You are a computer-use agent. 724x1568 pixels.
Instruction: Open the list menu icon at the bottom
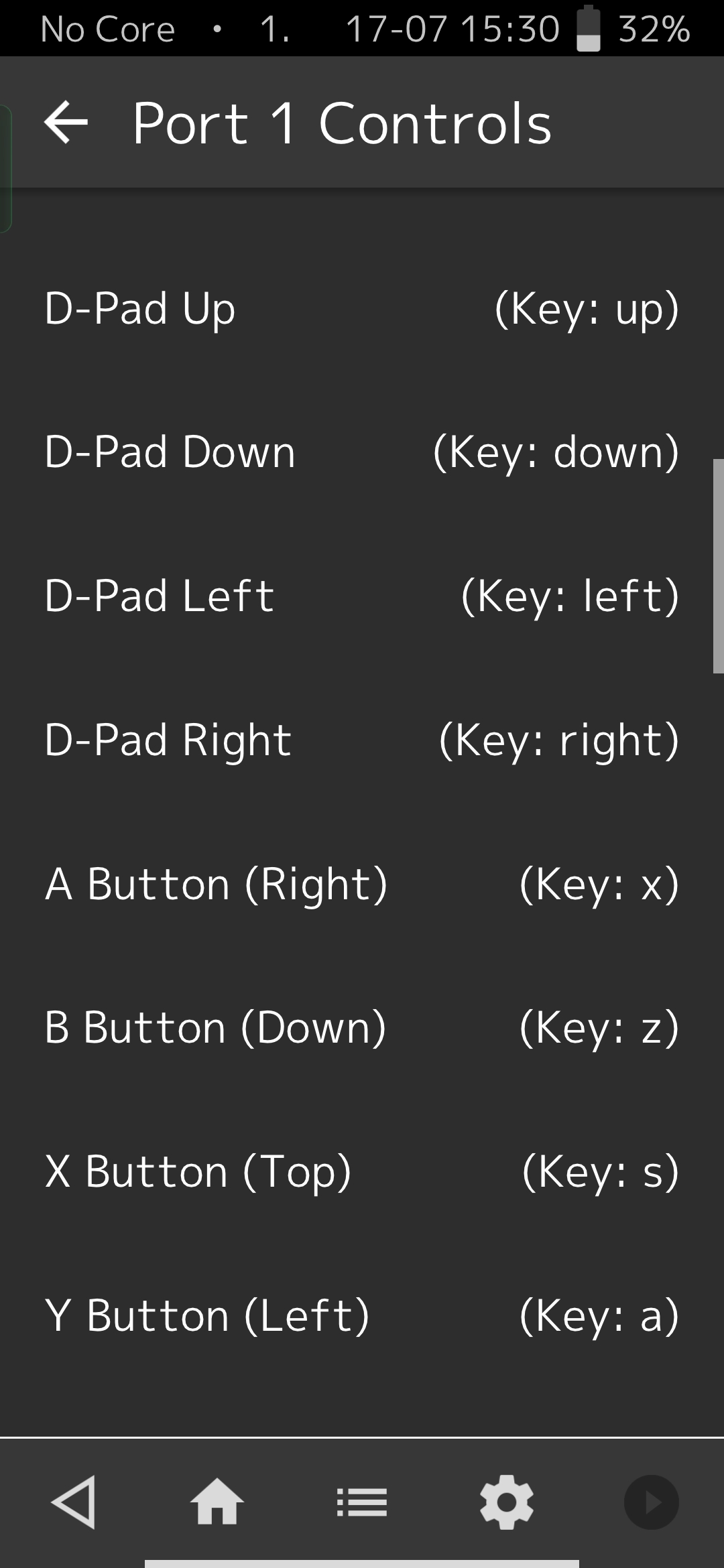click(x=362, y=1503)
